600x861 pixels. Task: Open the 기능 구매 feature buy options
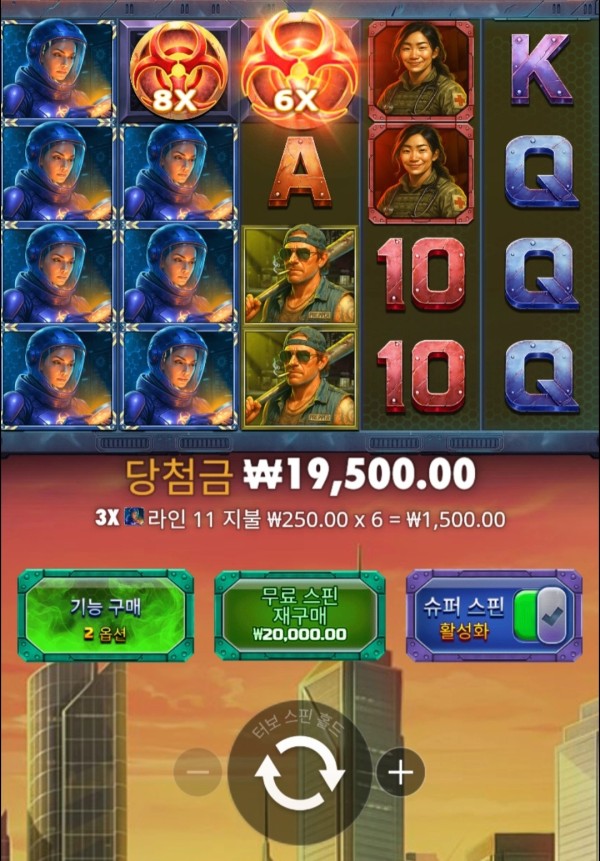point(105,615)
